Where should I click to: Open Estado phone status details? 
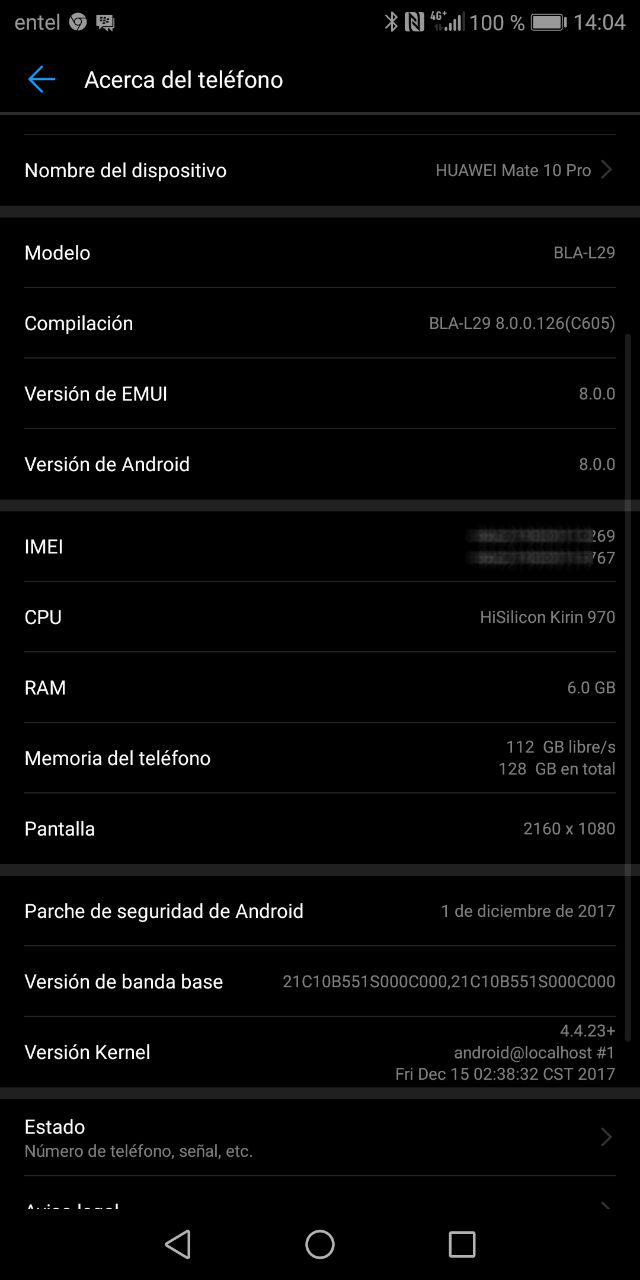(x=320, y=1137)
